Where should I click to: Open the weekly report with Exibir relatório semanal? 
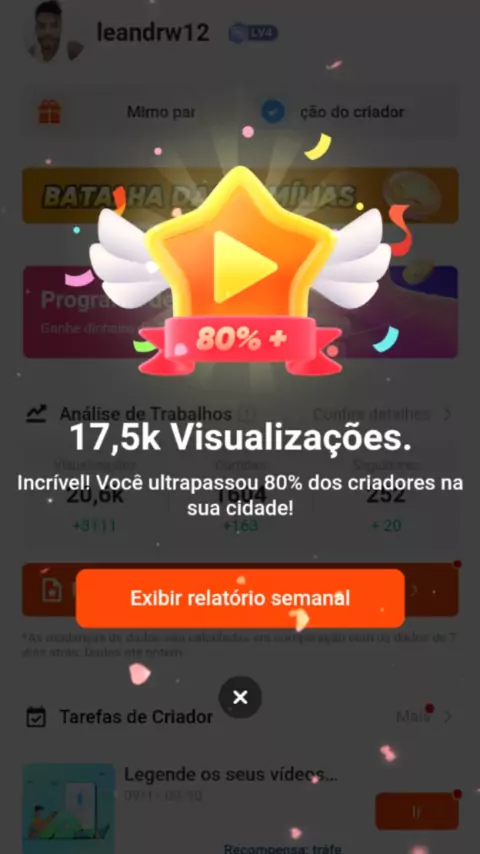pos(240,598)
